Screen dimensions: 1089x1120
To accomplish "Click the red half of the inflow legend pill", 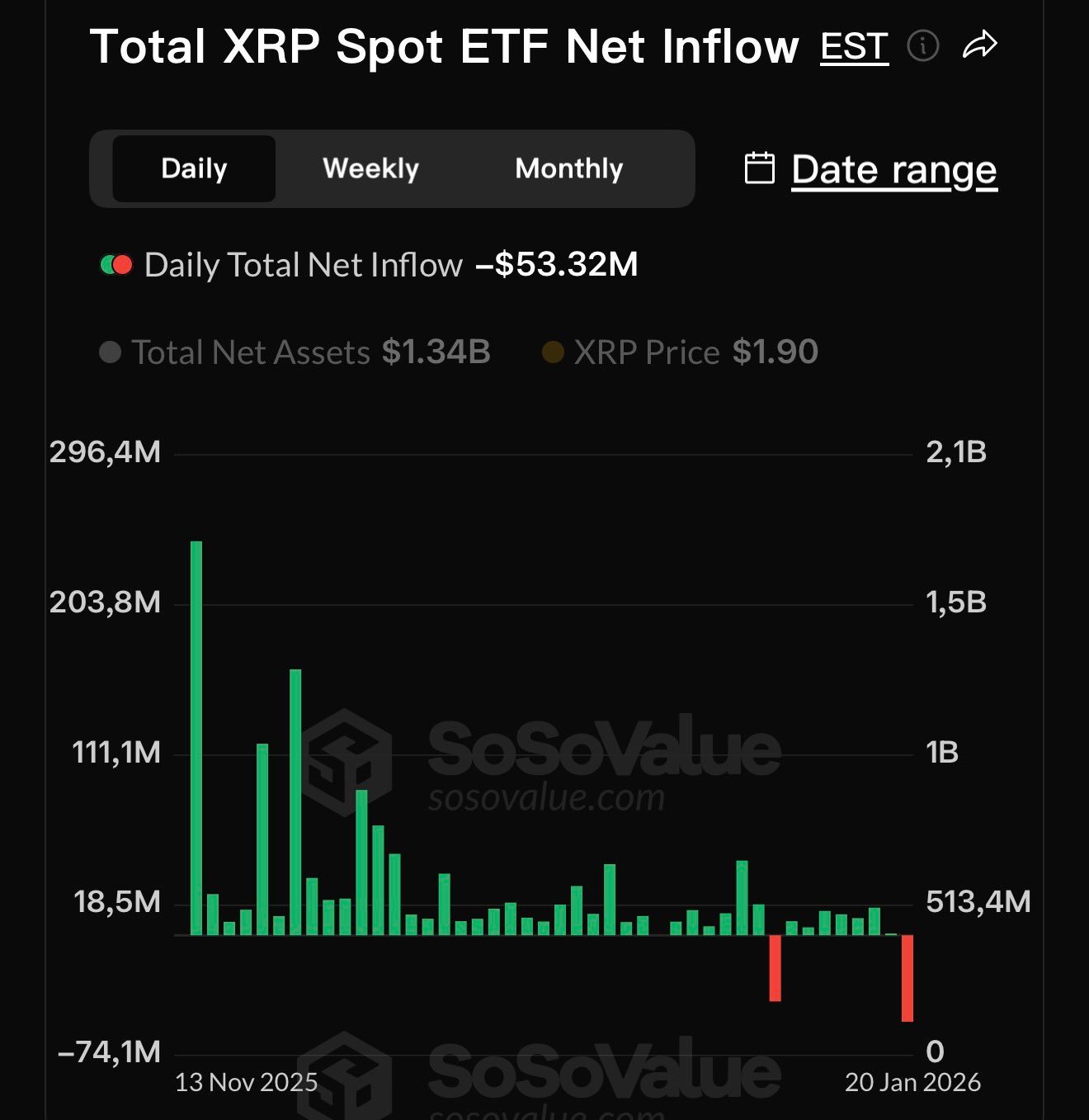I will pos(124,264).
